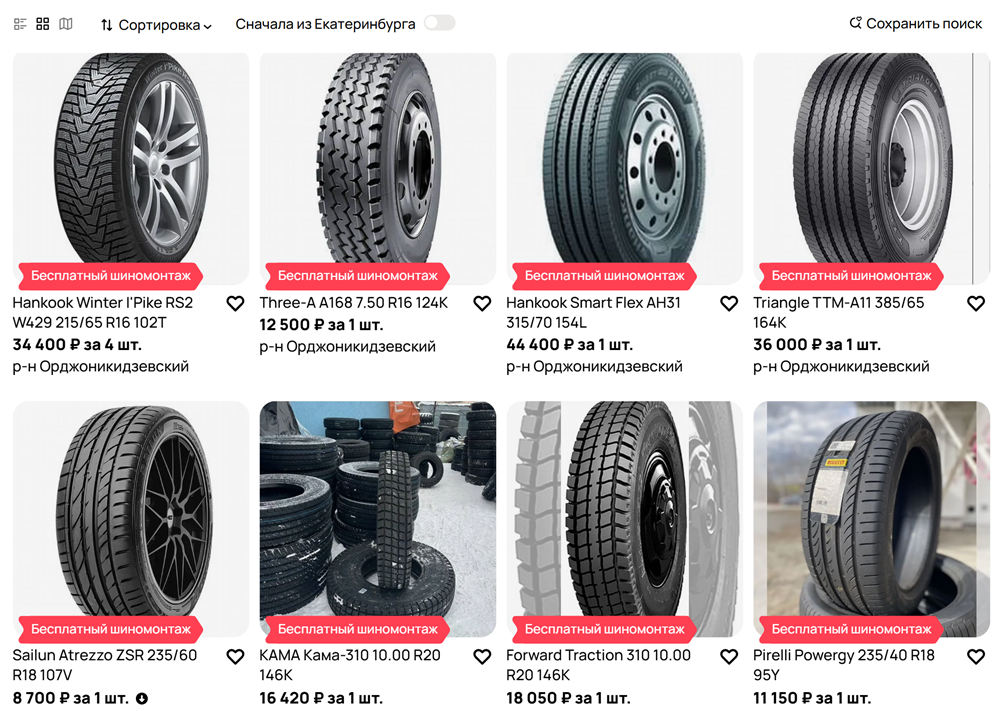Open the map view

point(66,24)
